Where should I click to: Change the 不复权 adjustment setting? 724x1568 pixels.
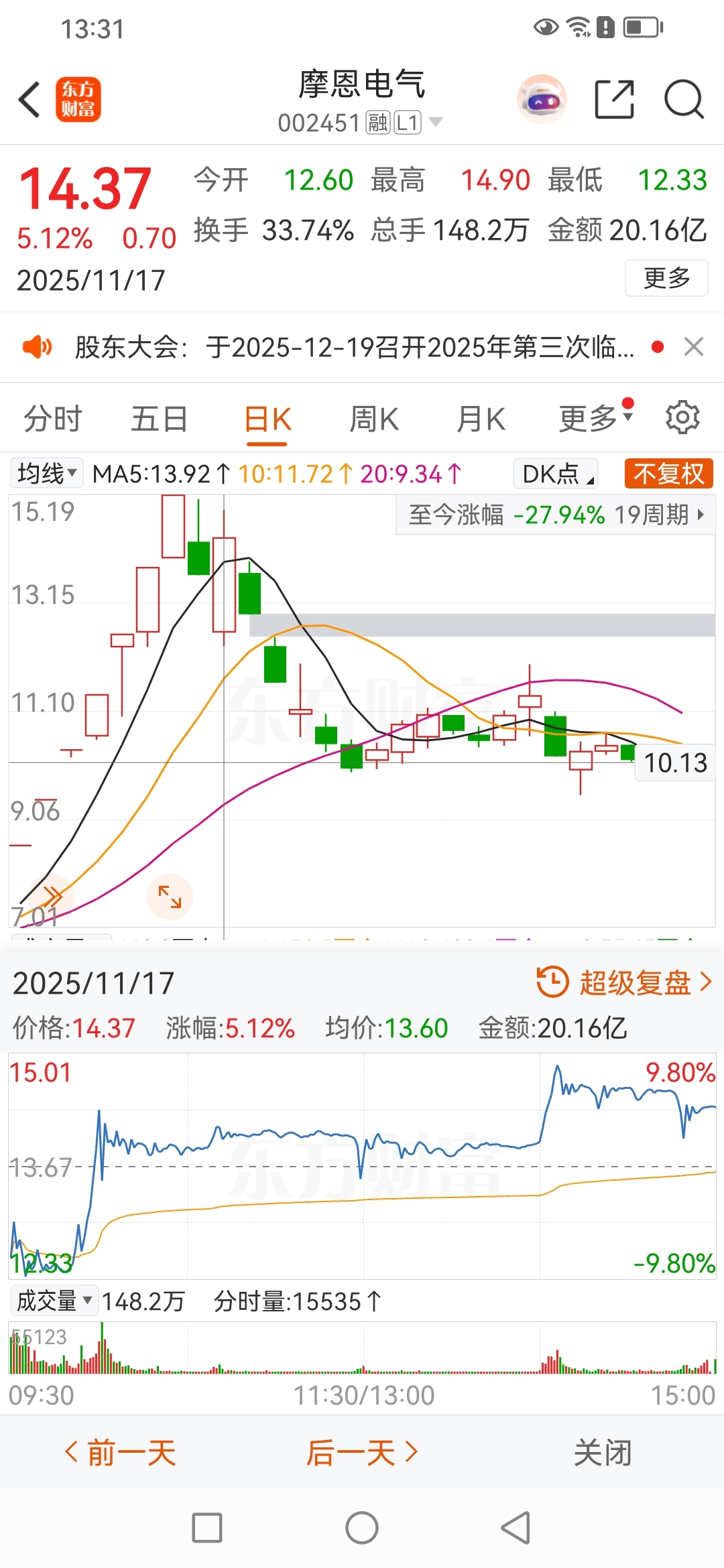tap(668, 473)
